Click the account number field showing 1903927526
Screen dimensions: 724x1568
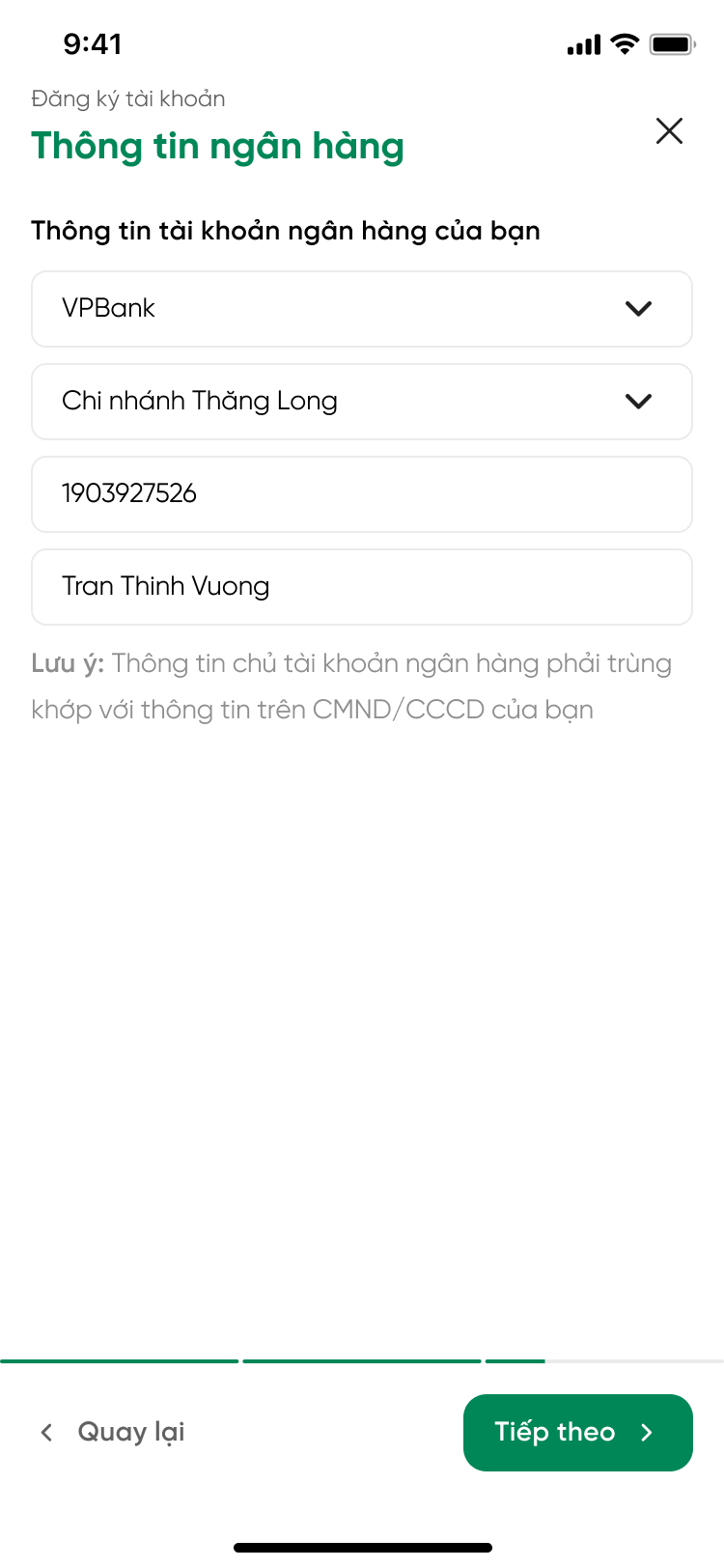click(x=362, y=494)
